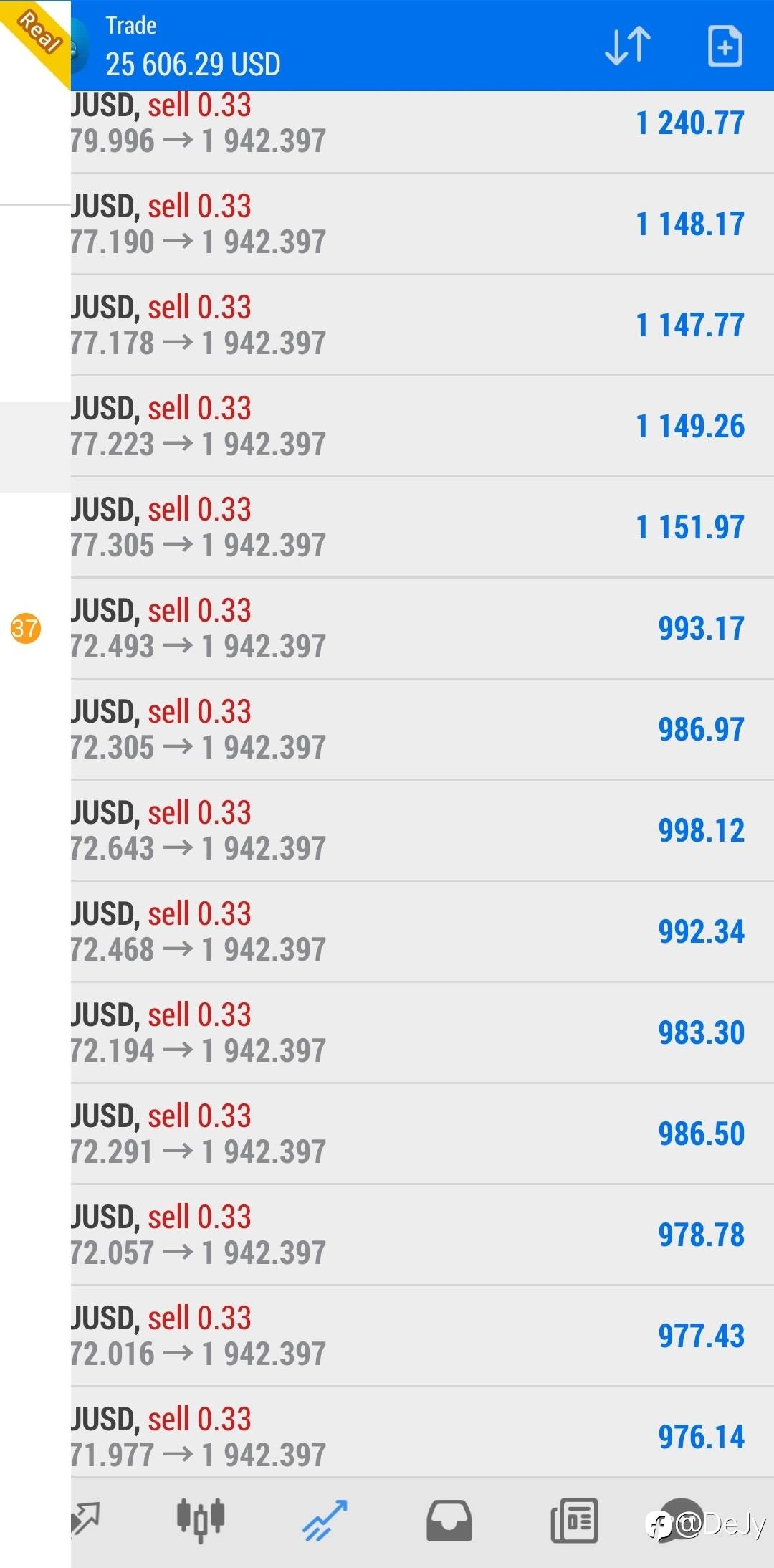Open the position opened at 72.305

click(422, 729)
